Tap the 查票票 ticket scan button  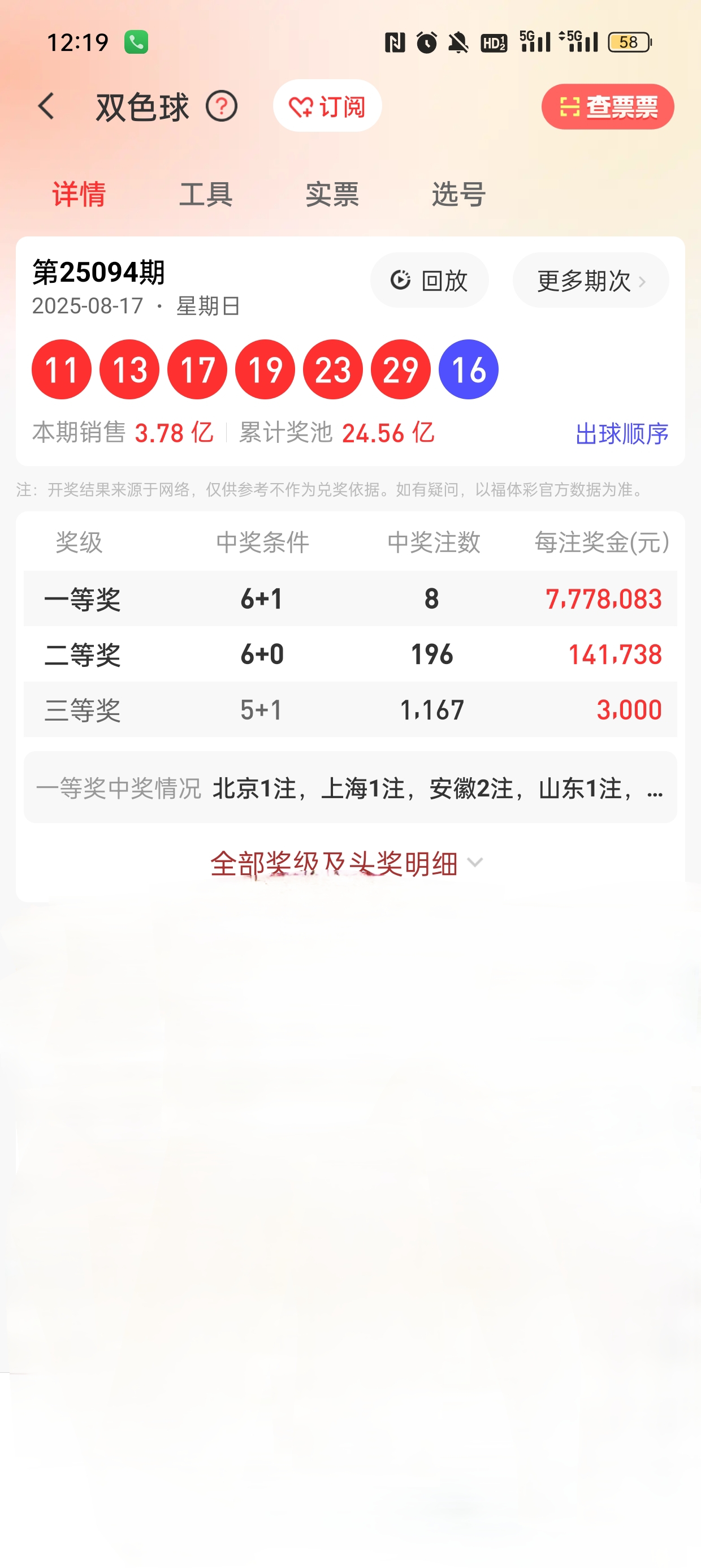pos(607,107)
